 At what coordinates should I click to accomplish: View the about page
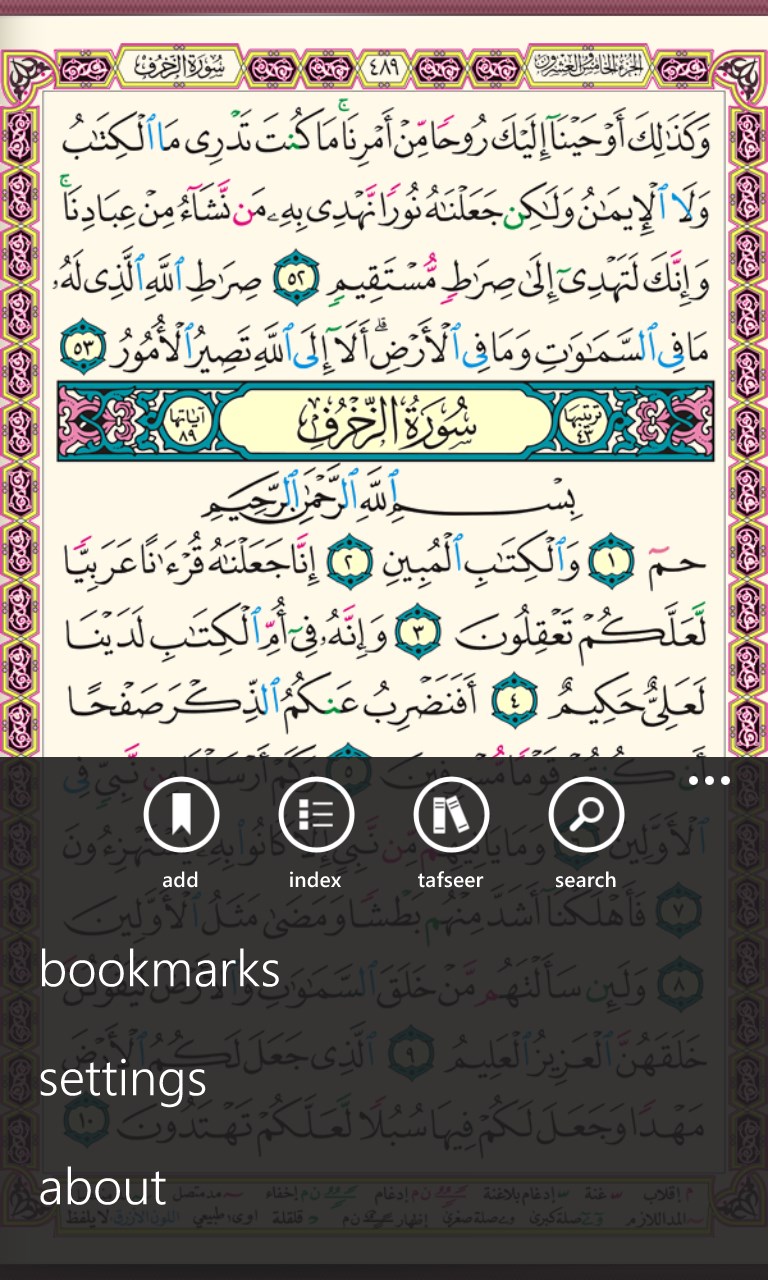click(x=103, y=1188)
